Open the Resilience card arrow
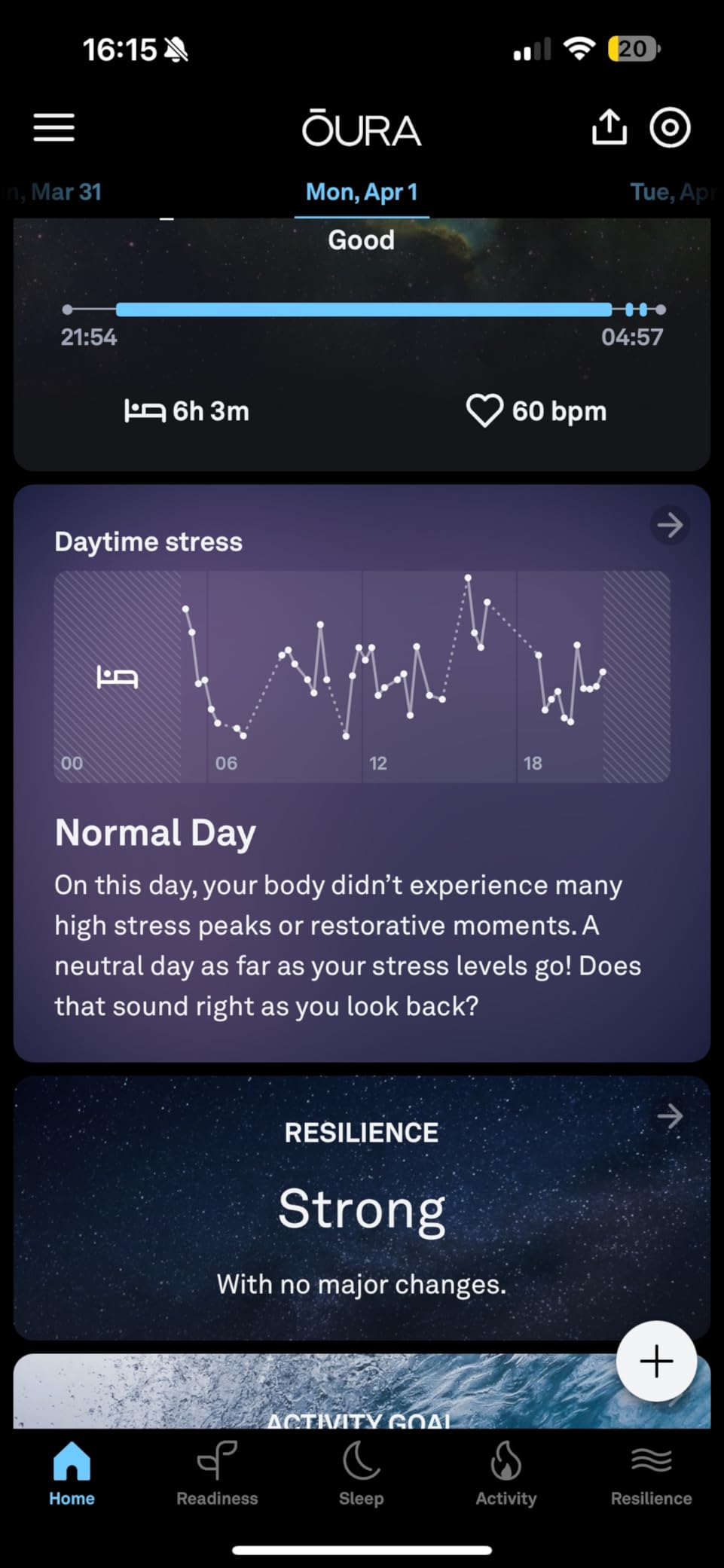Image resolution: width=724 pixels, height=1568 pixels. click(670, 1116)
